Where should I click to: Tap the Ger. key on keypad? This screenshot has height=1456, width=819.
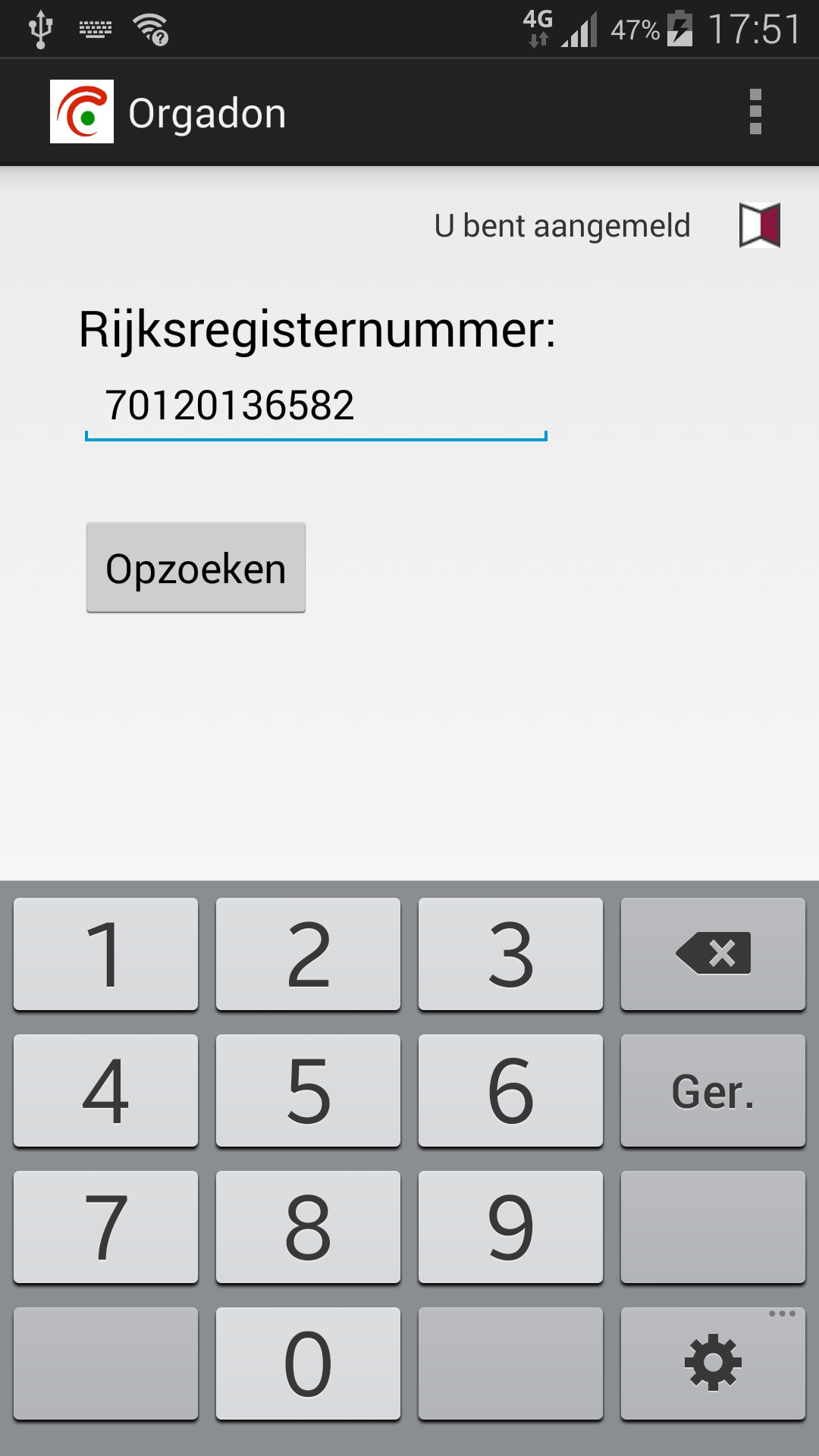[712, 1090]
